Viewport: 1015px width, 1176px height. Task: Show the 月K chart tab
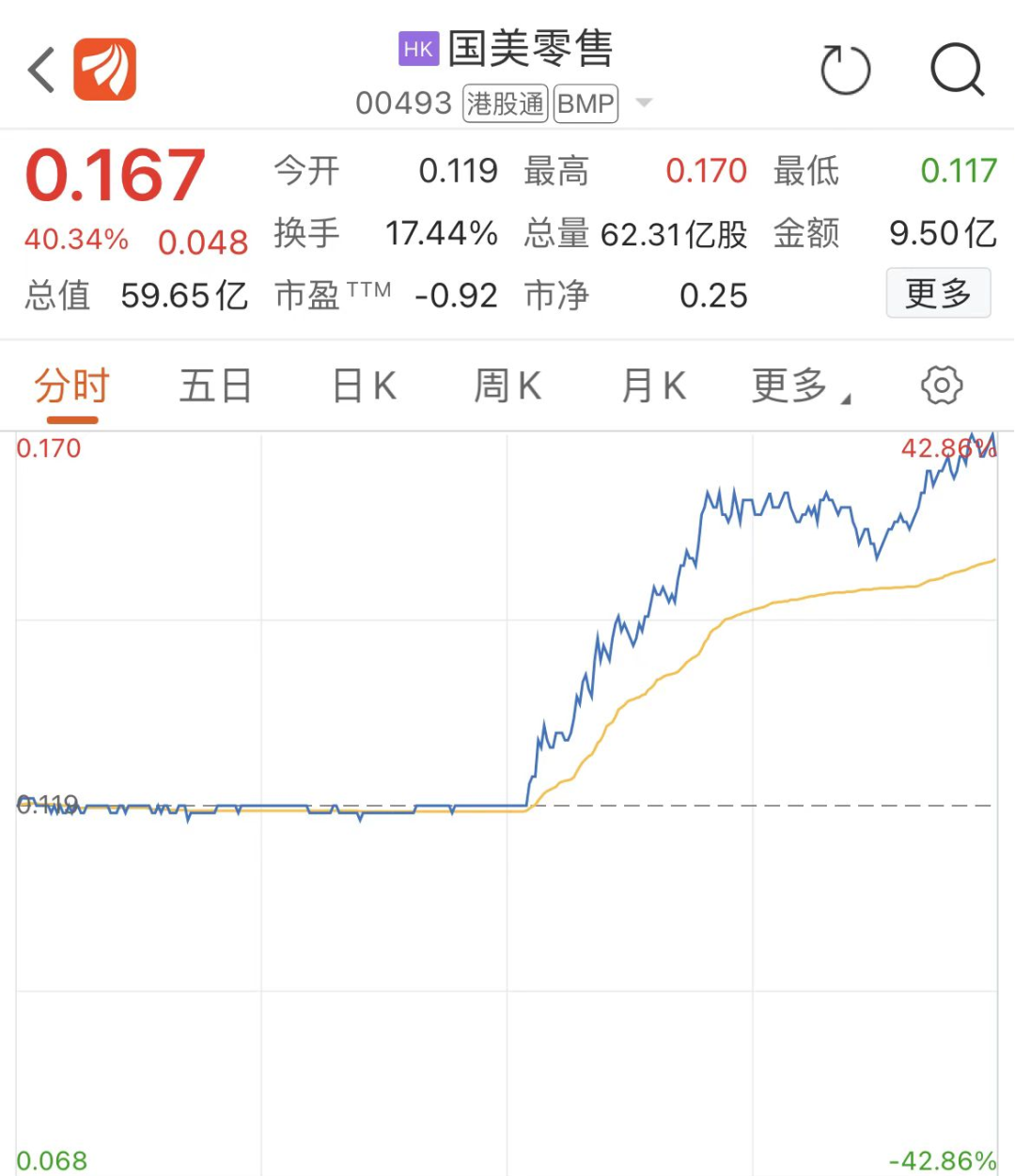[x=653, y=386]
